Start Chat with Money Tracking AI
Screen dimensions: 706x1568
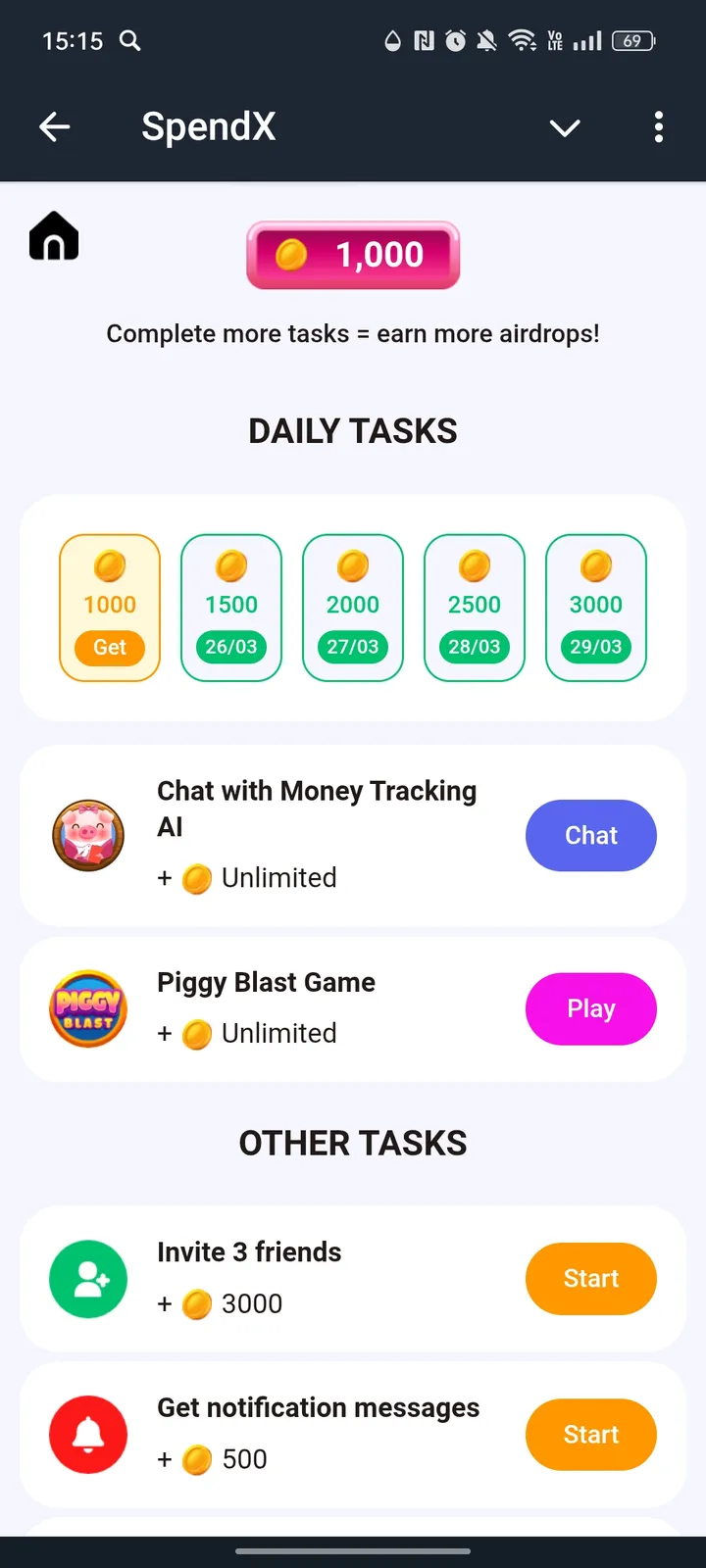click(x=590, y=835)
